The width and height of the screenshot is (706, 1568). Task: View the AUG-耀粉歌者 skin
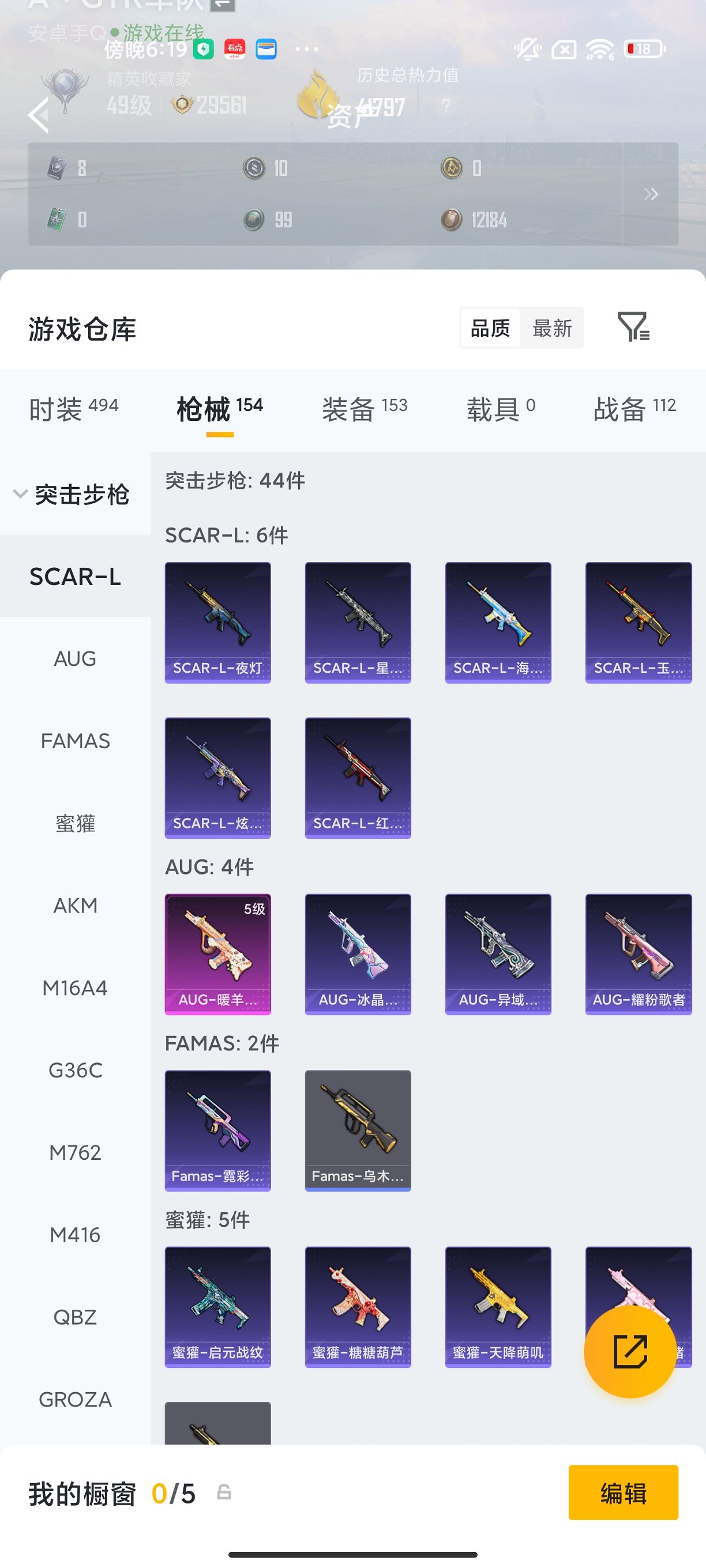pos(638,954)
